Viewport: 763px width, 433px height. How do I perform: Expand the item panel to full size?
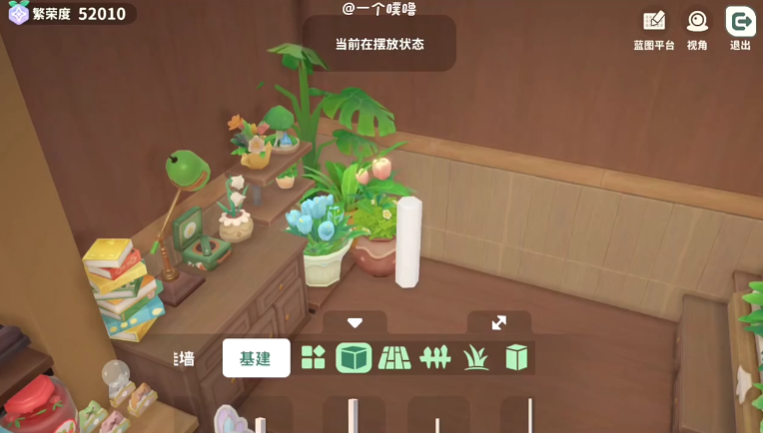tap(499, 323)
